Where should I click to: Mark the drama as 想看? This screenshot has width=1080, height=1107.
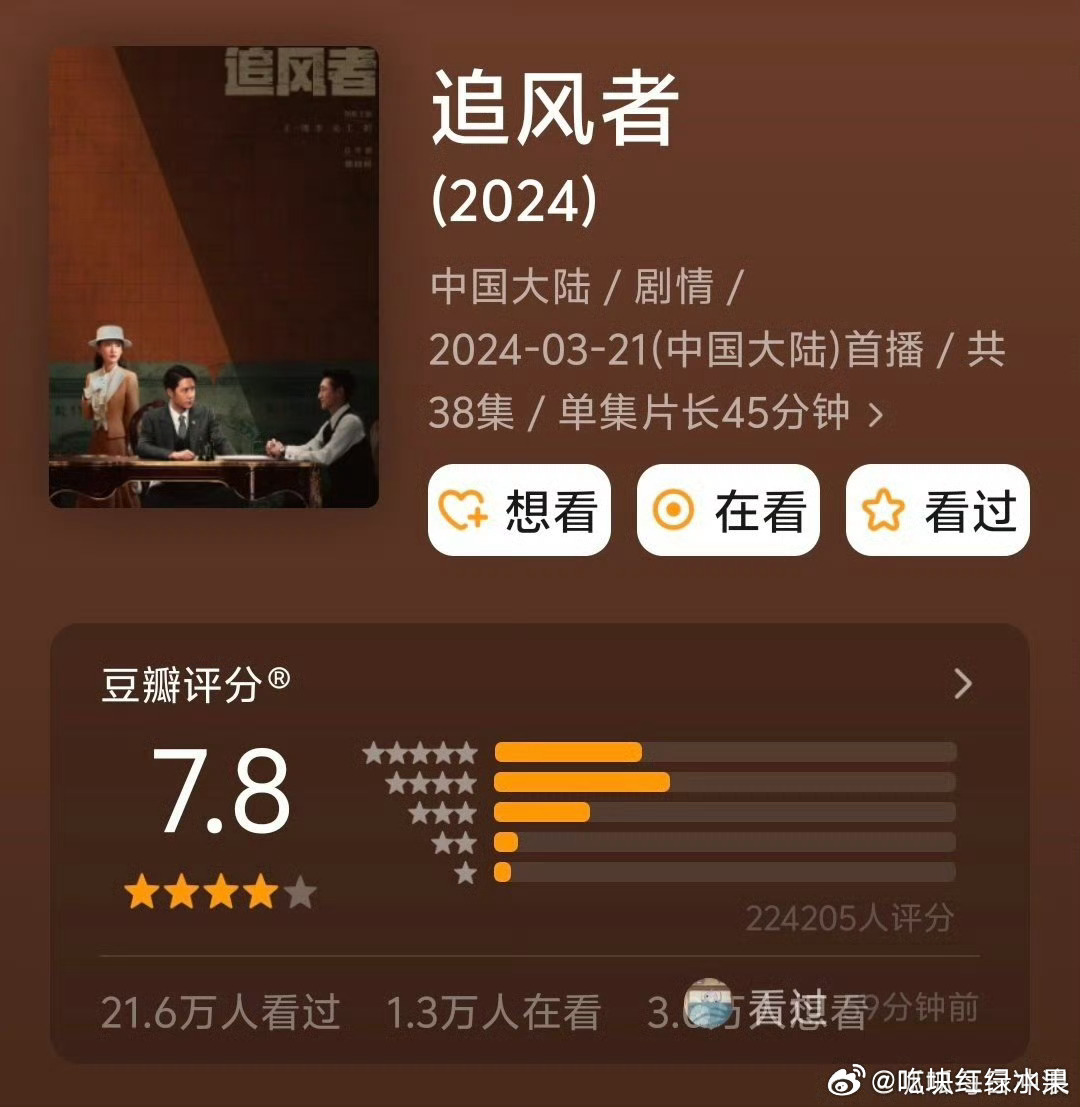(x=520, y=510)
